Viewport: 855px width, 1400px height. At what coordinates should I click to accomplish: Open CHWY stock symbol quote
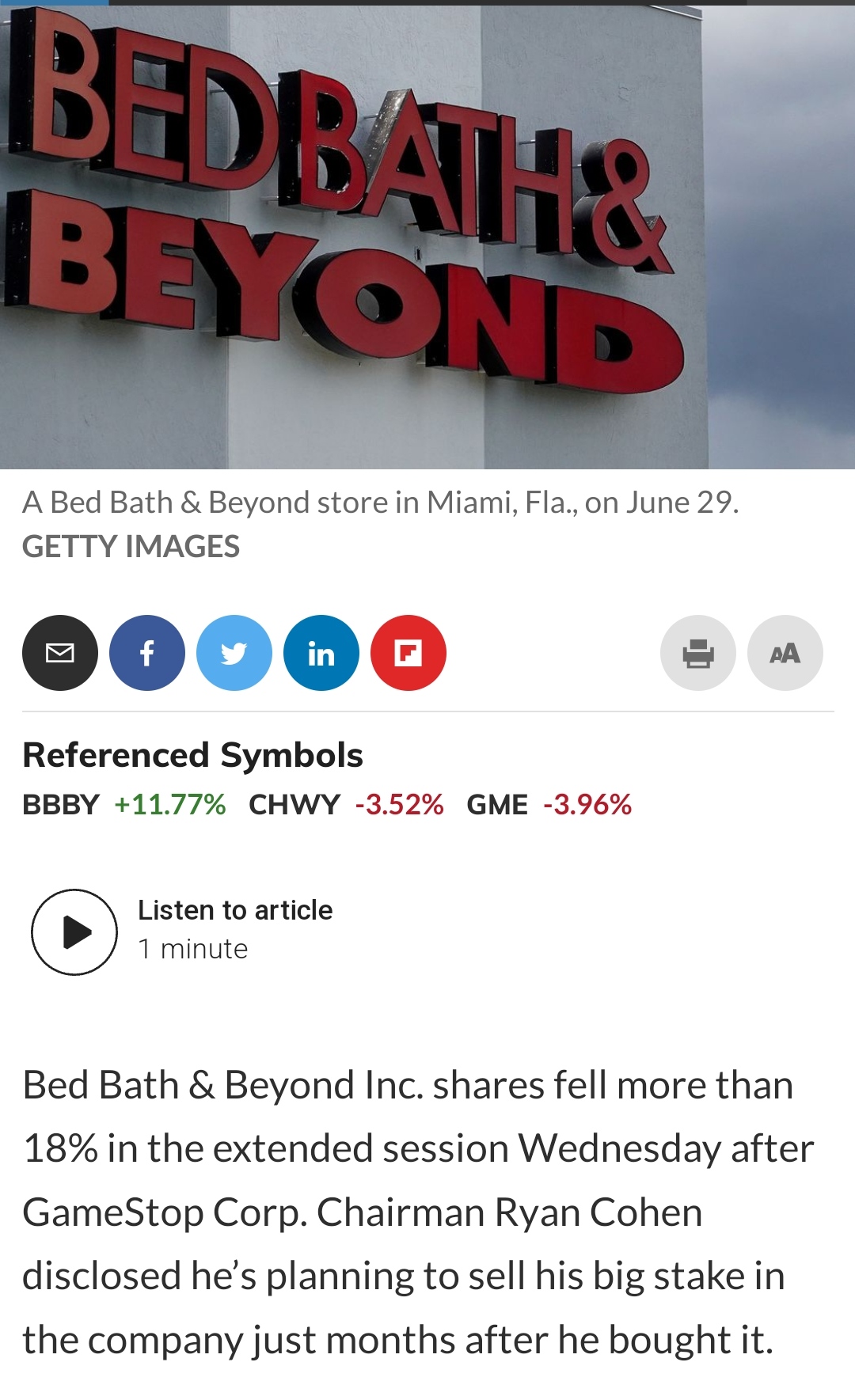(294, 805)
